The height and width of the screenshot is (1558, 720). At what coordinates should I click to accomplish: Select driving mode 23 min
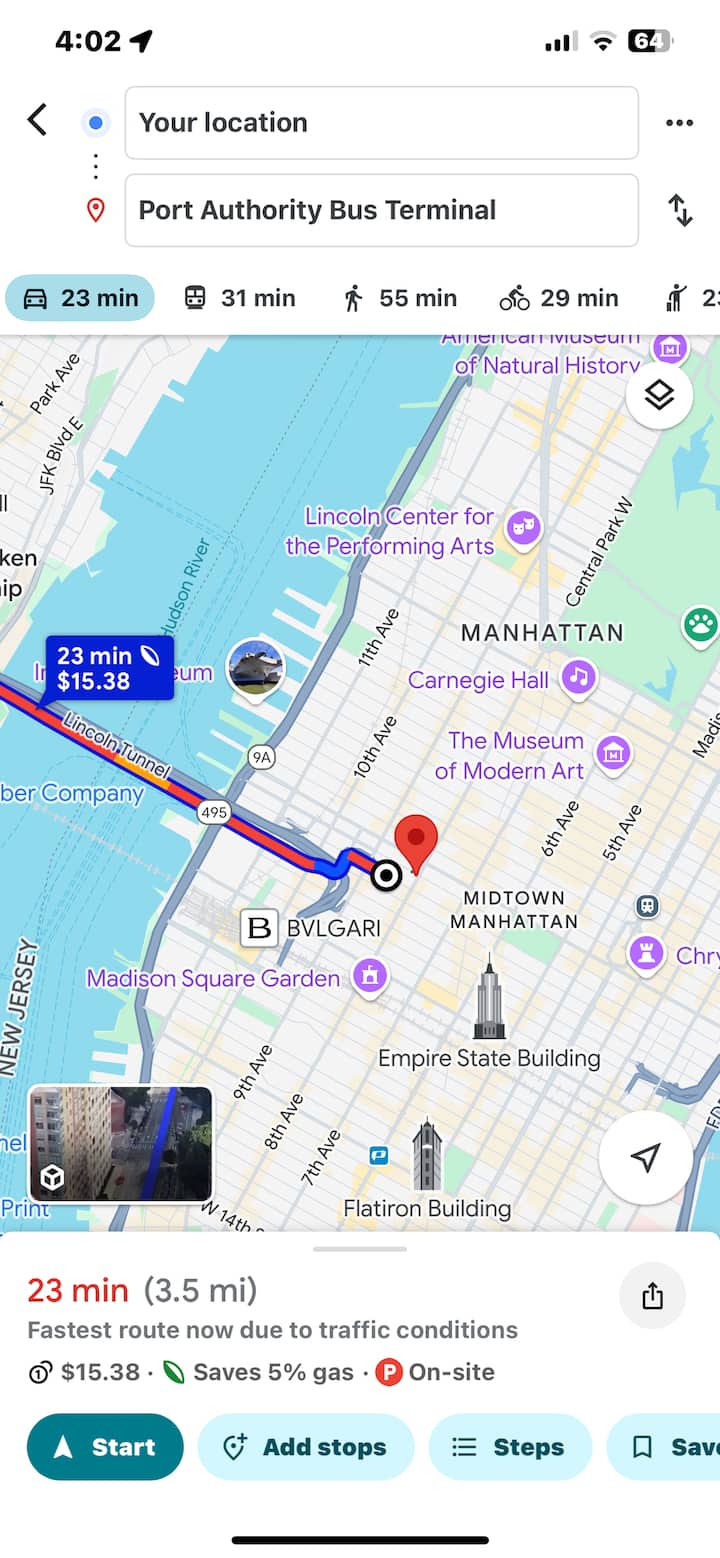[x=80, y=298]
